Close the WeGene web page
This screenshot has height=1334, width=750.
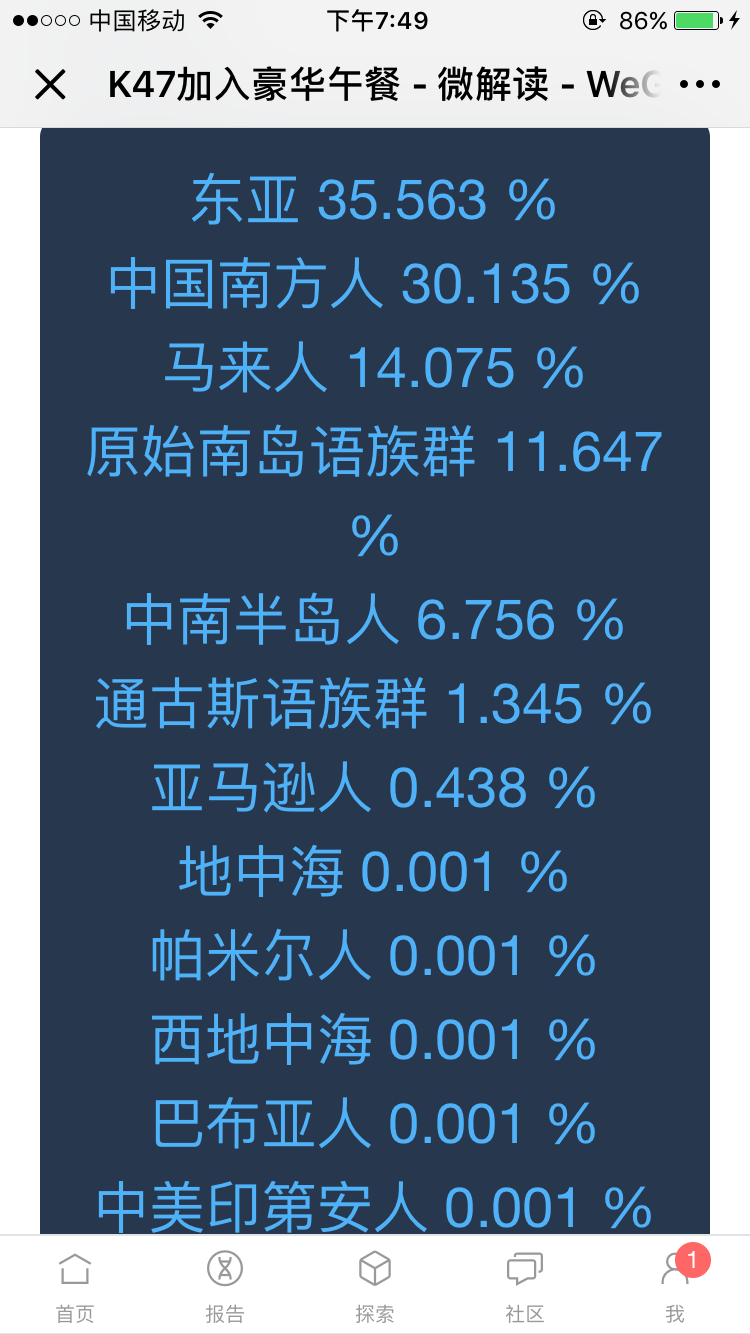click(x=49, y=85)
